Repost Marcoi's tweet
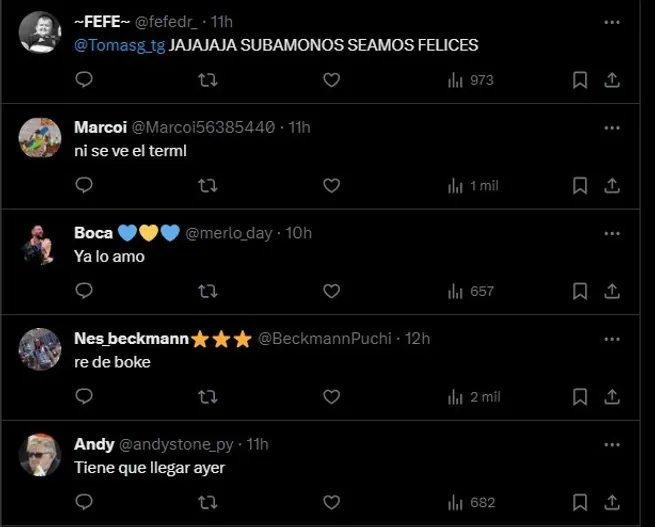 click(208, 185)
